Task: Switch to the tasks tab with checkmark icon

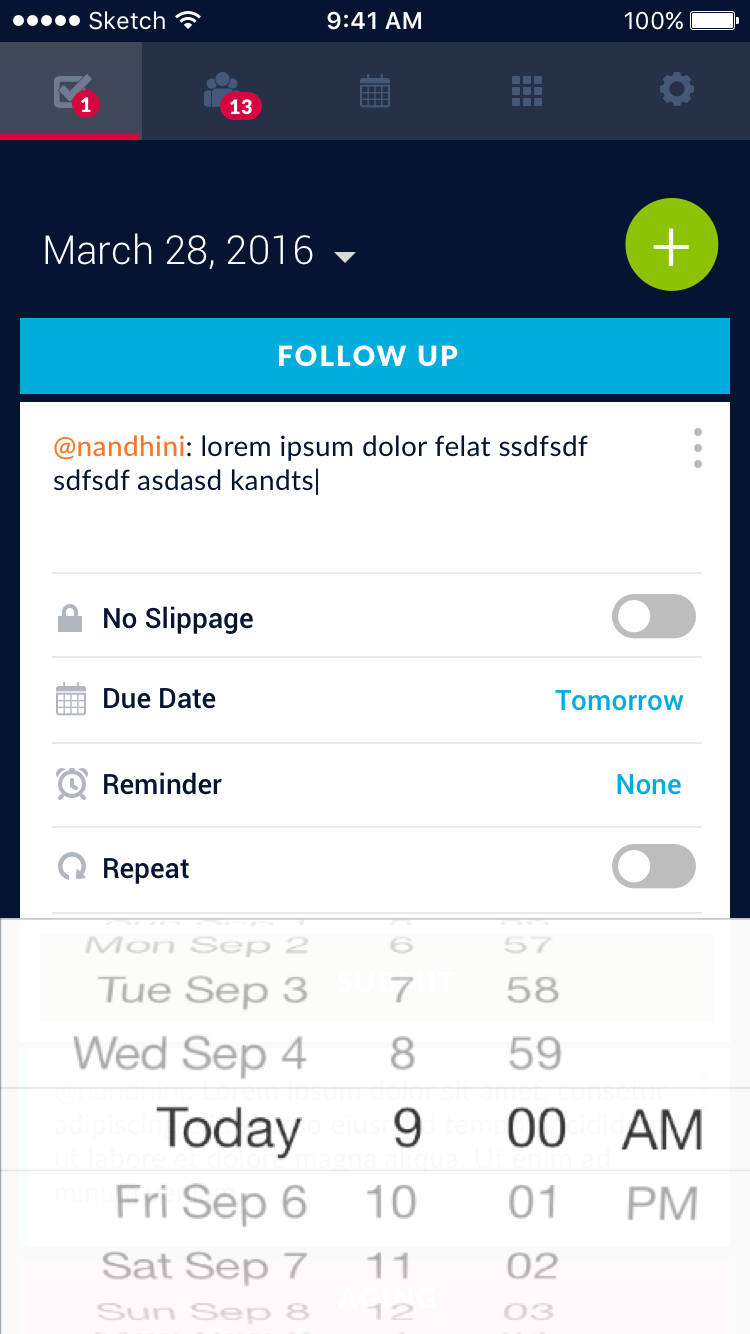Action: (x=72, y=92)
